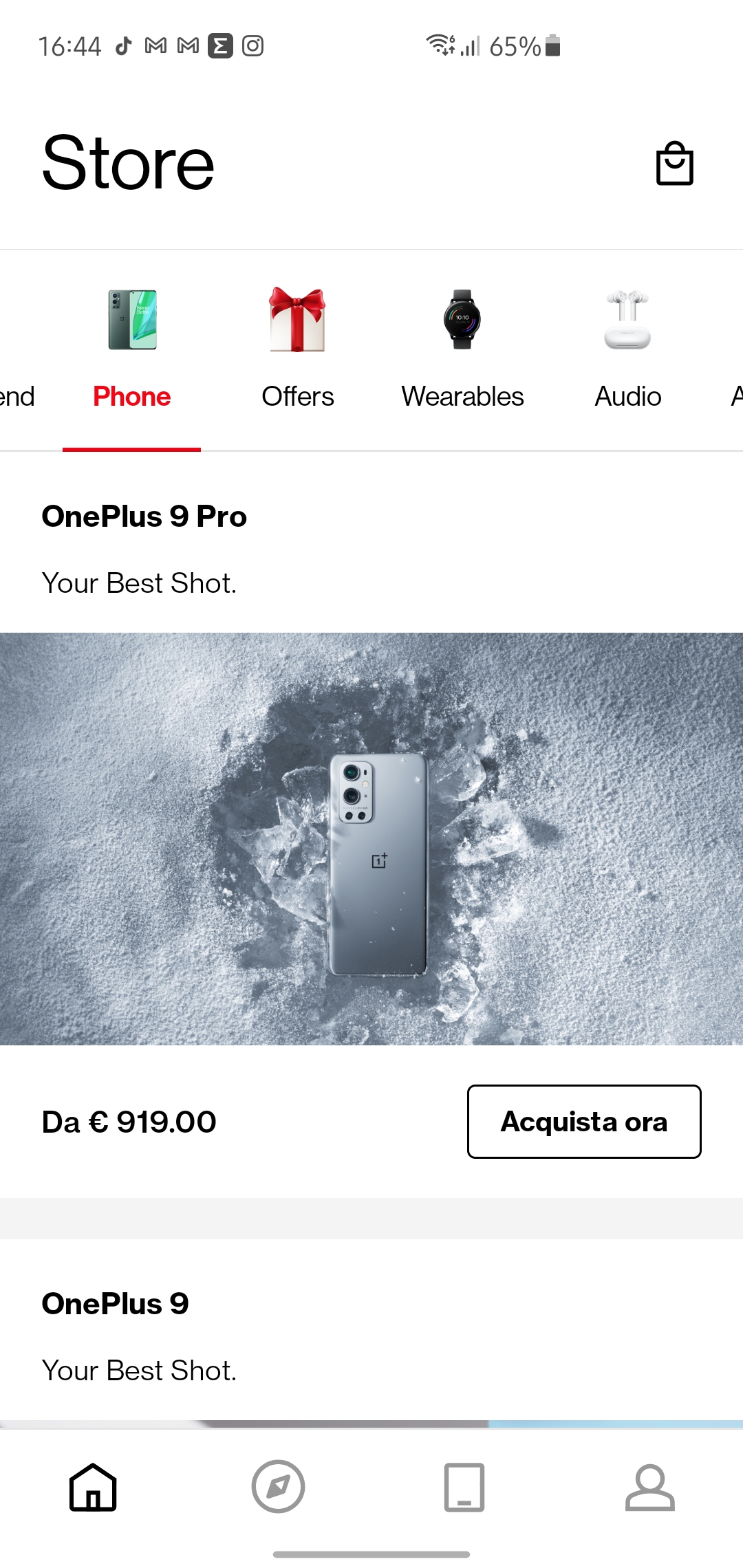Viewport: 743px width, 1568px height.
Task: Open the account profile tab
Action: (x=650, y=1487)
